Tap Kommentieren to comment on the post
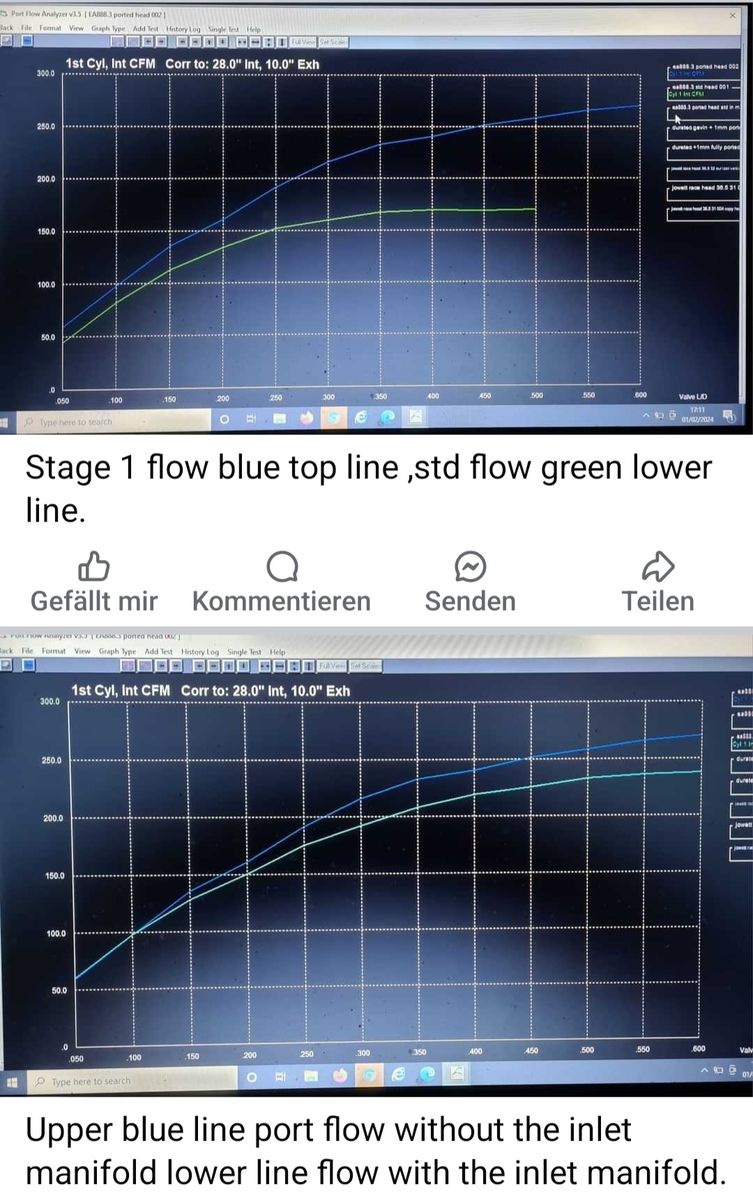753x1200 pixels. (281, 583)
